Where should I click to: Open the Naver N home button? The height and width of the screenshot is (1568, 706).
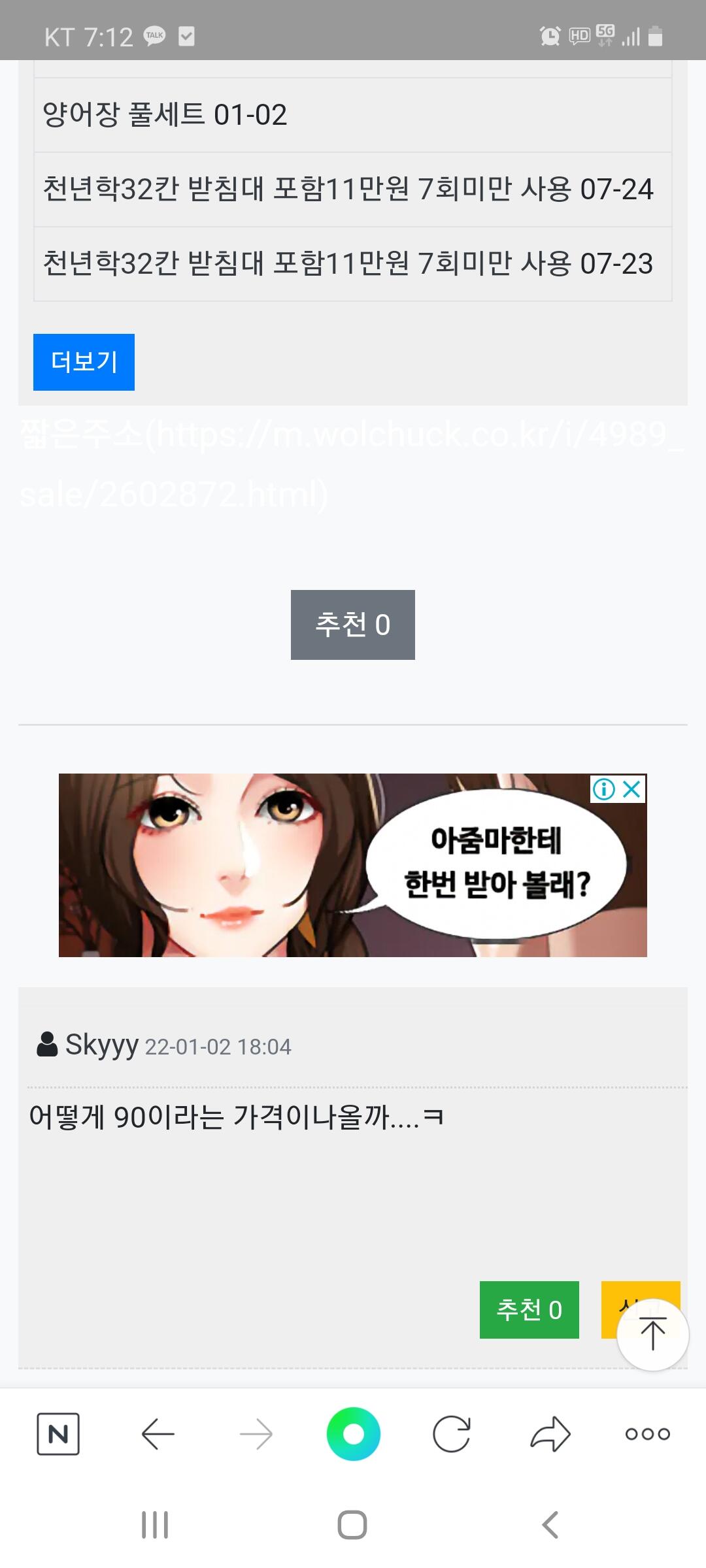pos(58,1434)
